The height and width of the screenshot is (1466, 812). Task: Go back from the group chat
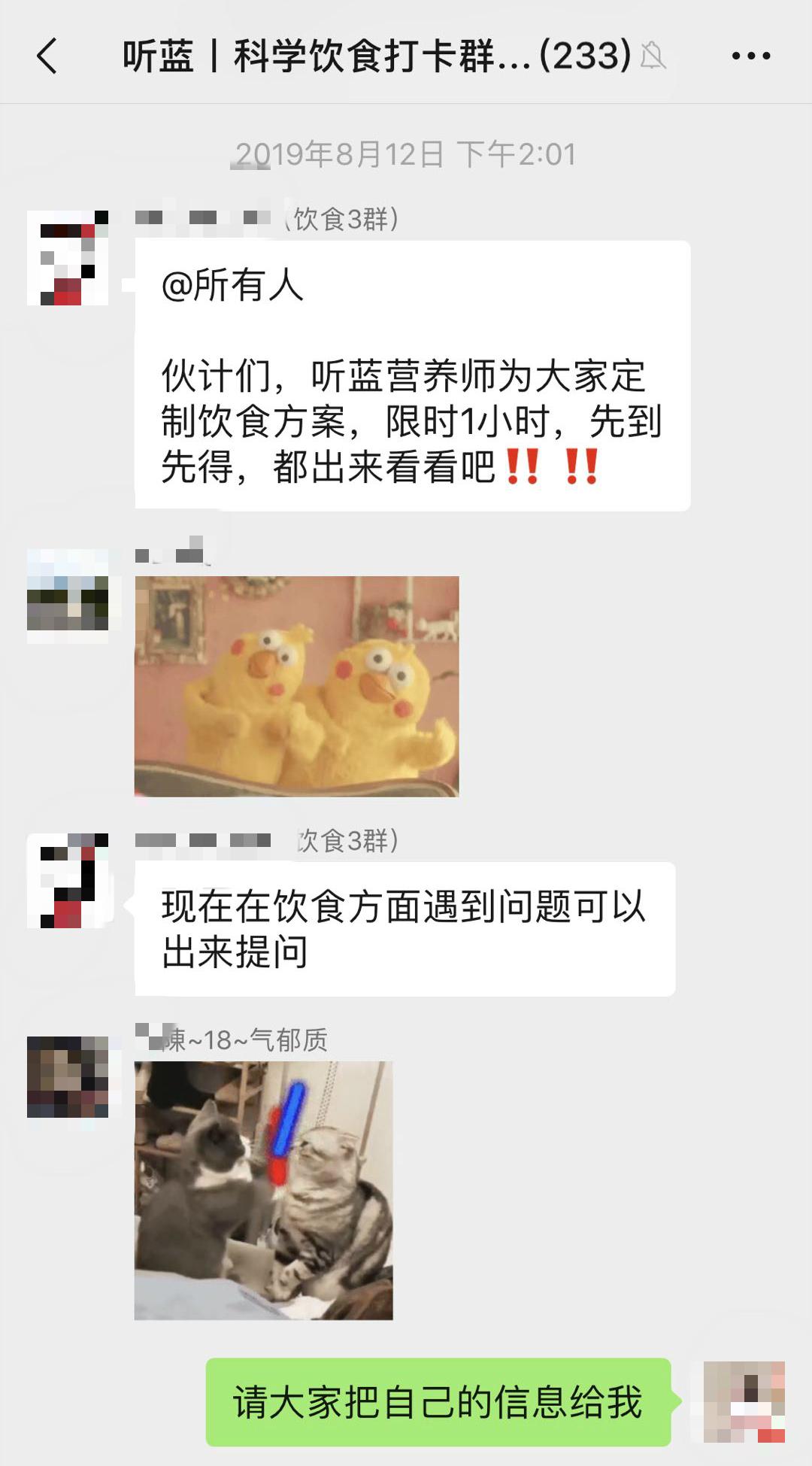point(47,56)
